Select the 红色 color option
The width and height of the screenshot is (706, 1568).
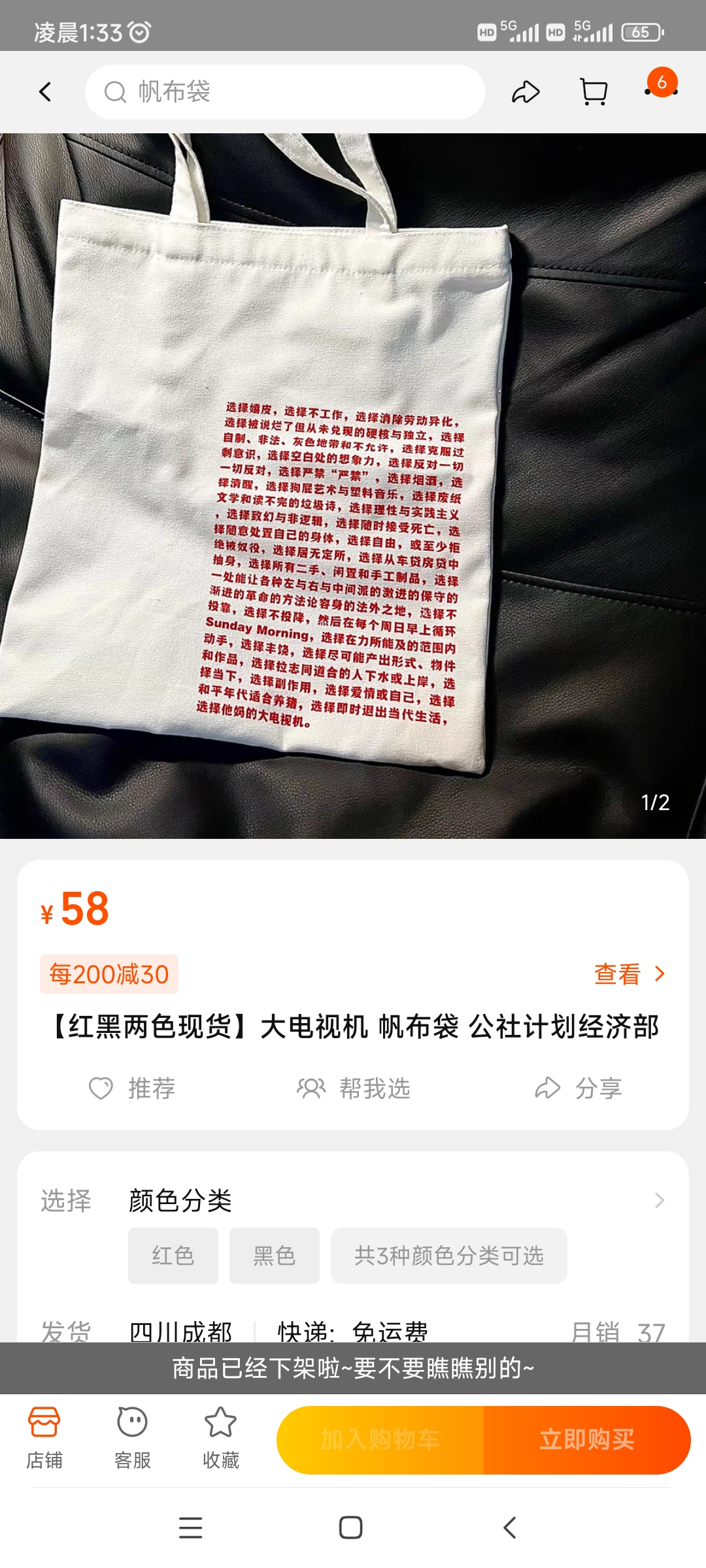pyautogui.click(x=173, y=1256)
